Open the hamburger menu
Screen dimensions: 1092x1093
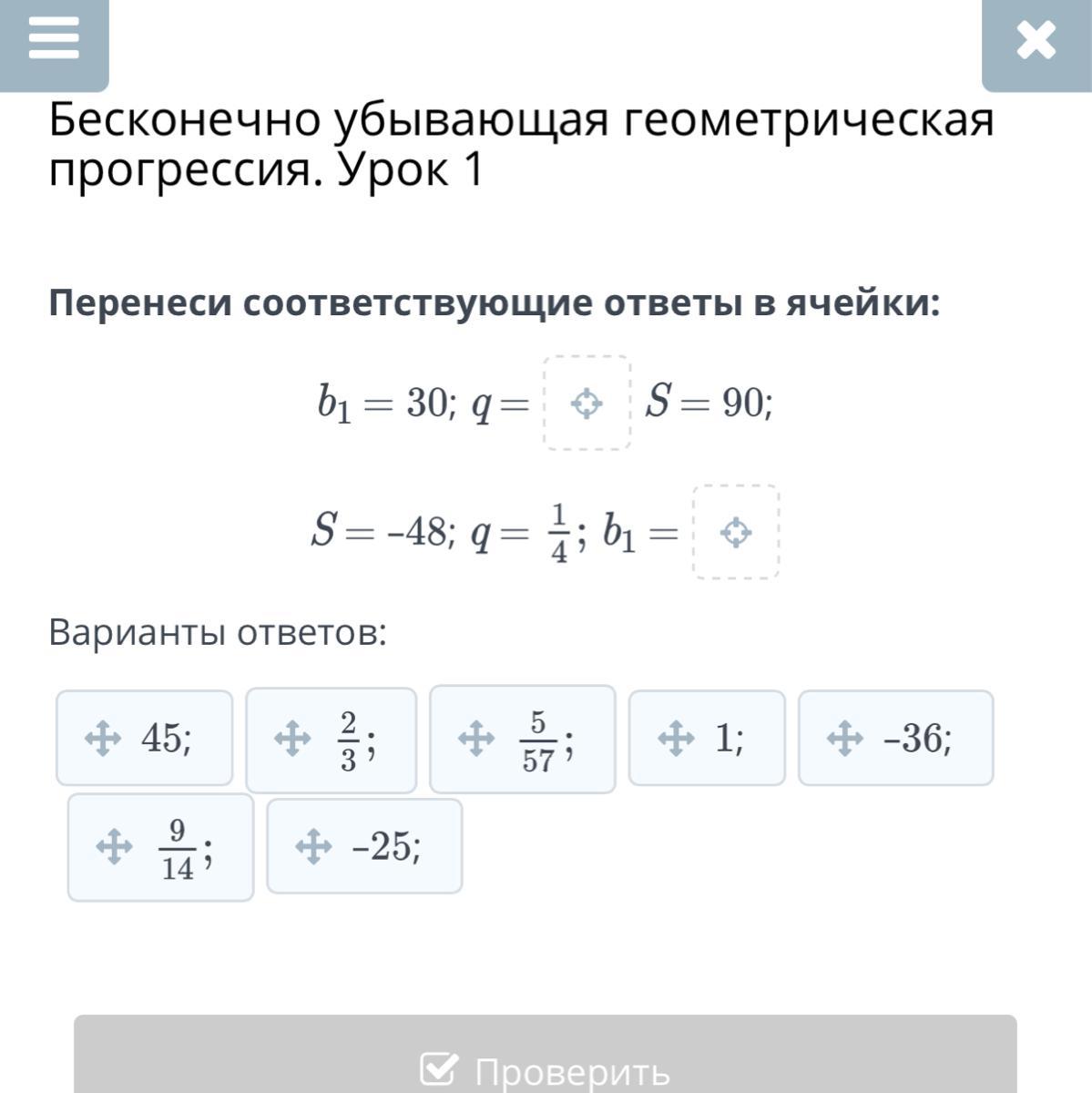point(53,41)
